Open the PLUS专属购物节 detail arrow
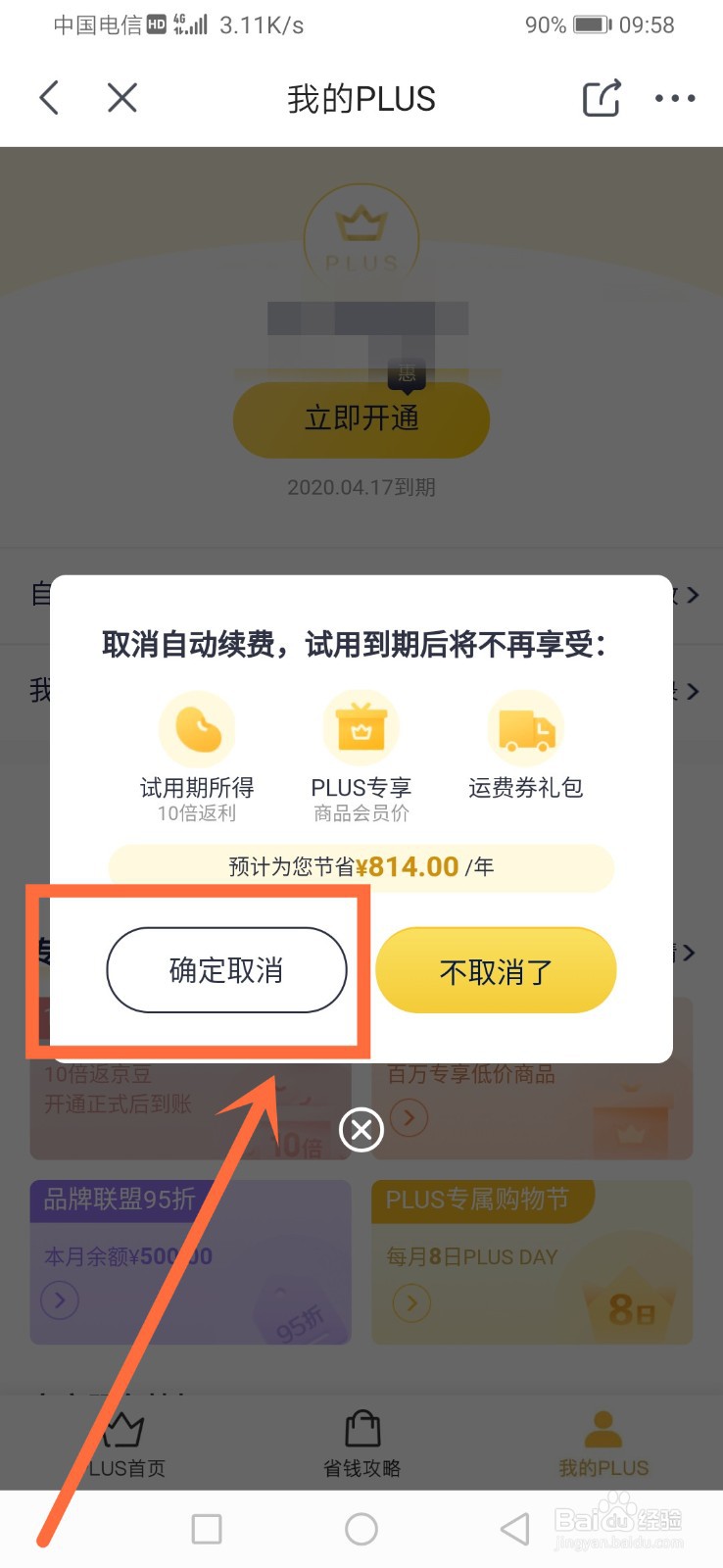Screen dimensions: 723x1568 [410, 1303]
